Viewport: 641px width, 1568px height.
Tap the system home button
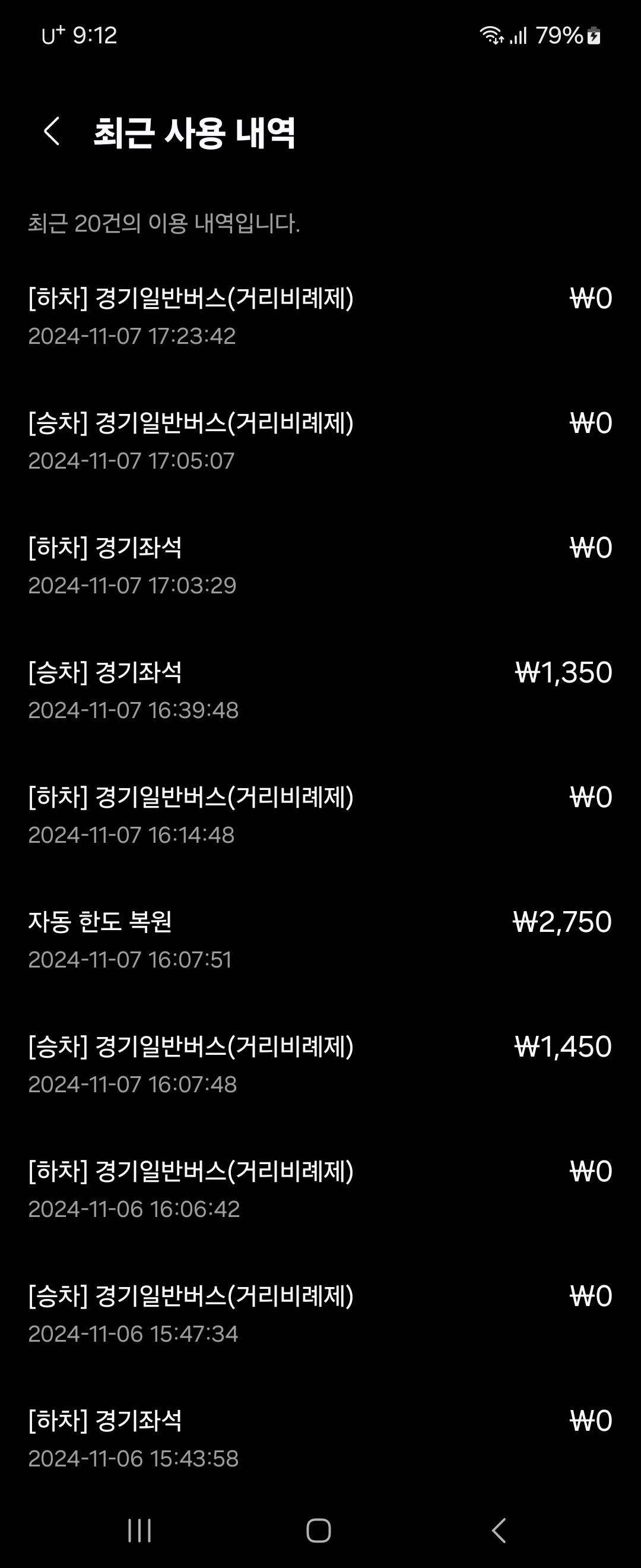click(319, 1529)
